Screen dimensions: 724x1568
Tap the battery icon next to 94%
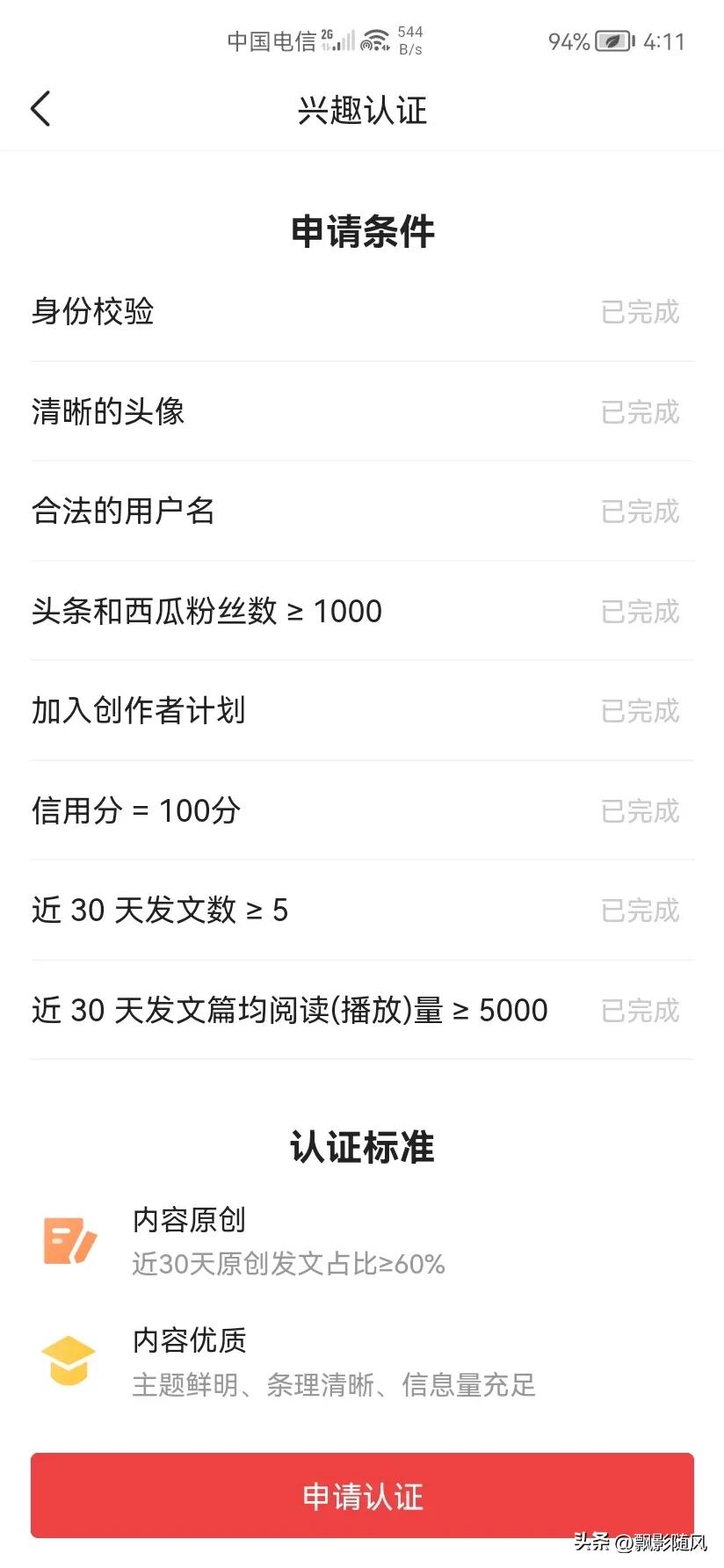(612, 40)
